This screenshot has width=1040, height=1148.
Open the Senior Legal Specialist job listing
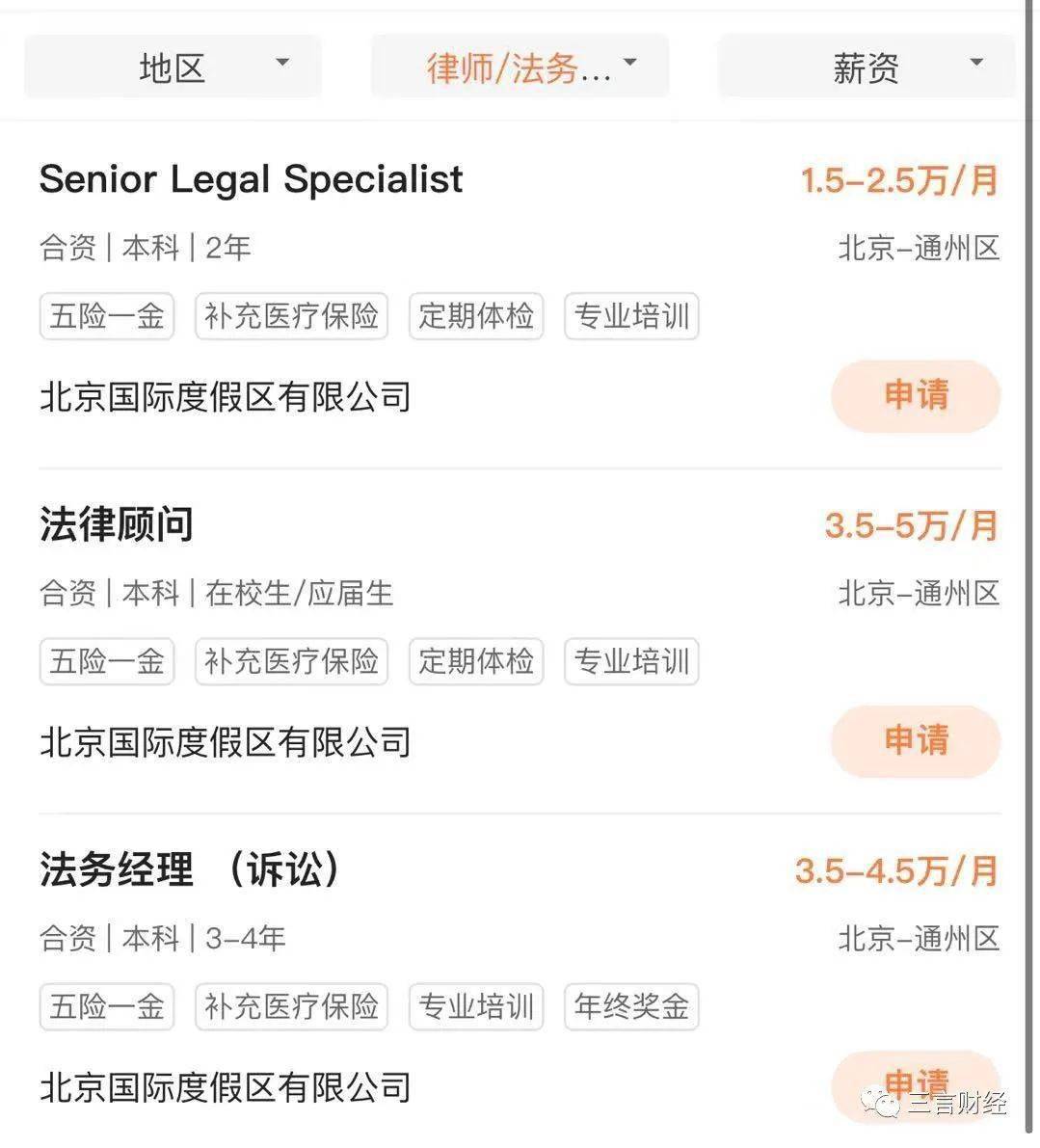point(252,180)
